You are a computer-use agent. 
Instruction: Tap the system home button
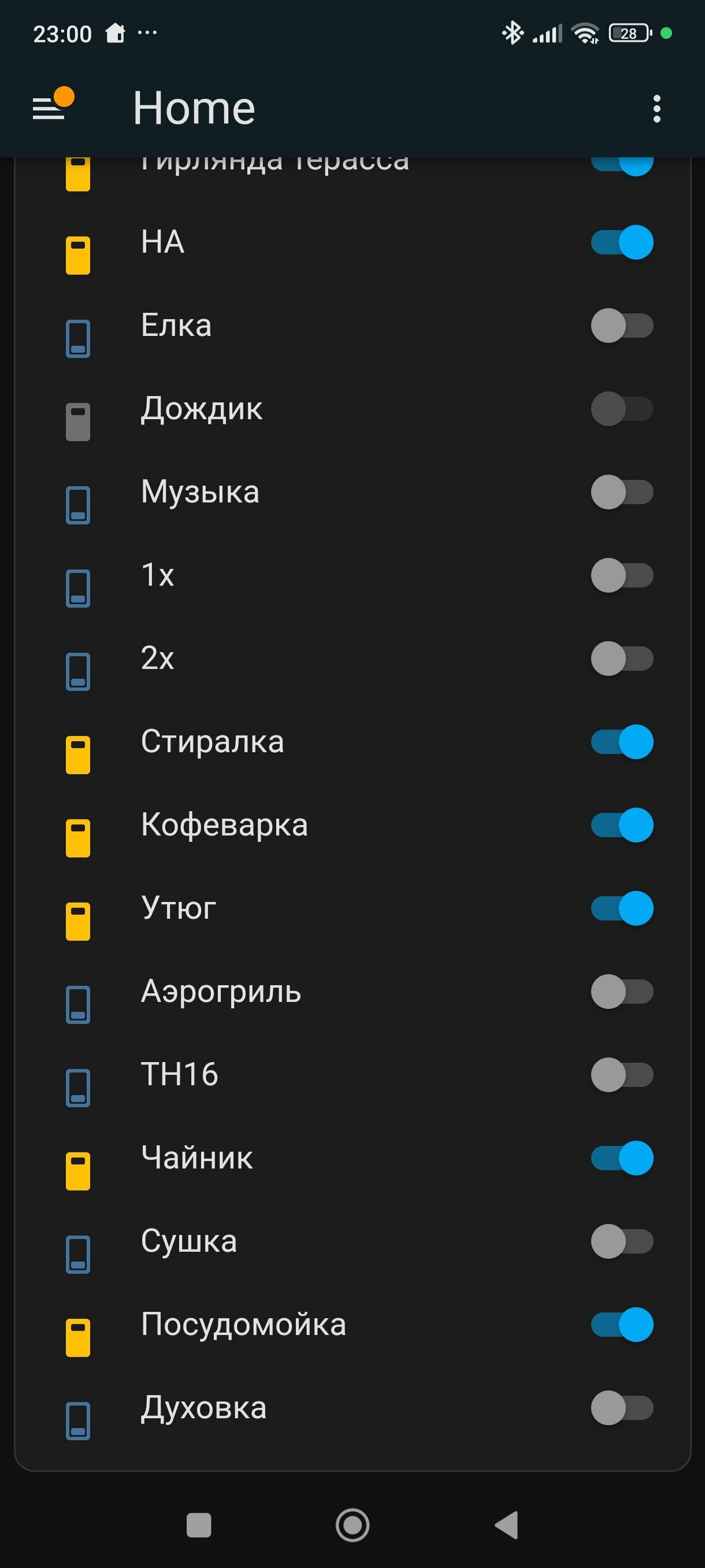point(352,1525)
